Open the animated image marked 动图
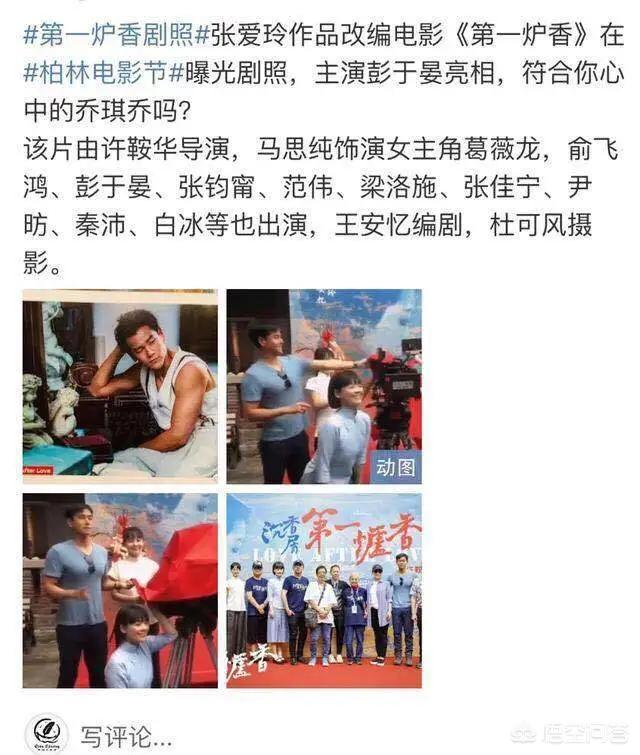This screenshot has width=640, height=755. click(323, 386)
